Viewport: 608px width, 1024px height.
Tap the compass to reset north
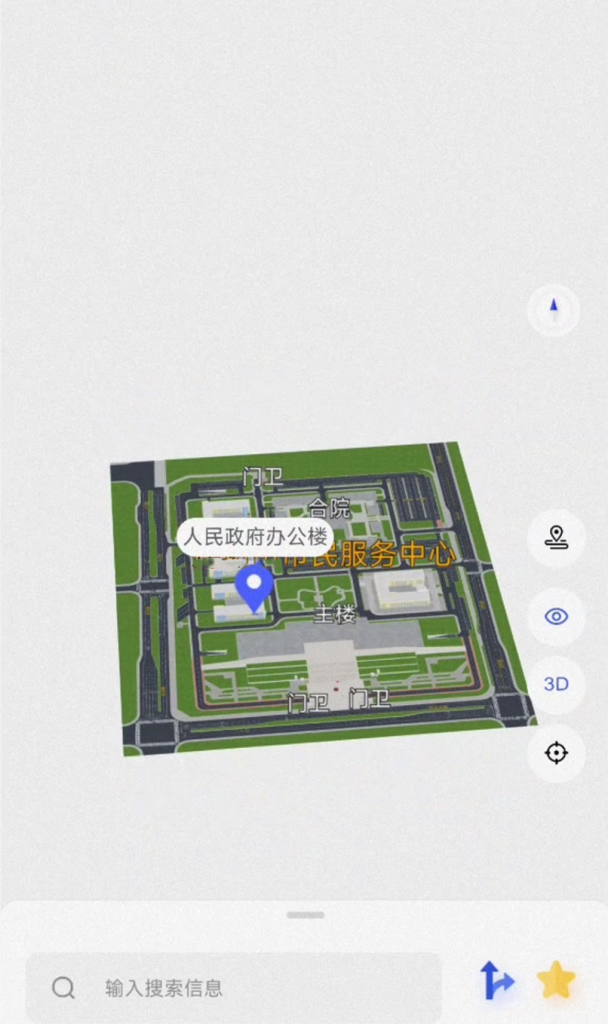[553, 310]
